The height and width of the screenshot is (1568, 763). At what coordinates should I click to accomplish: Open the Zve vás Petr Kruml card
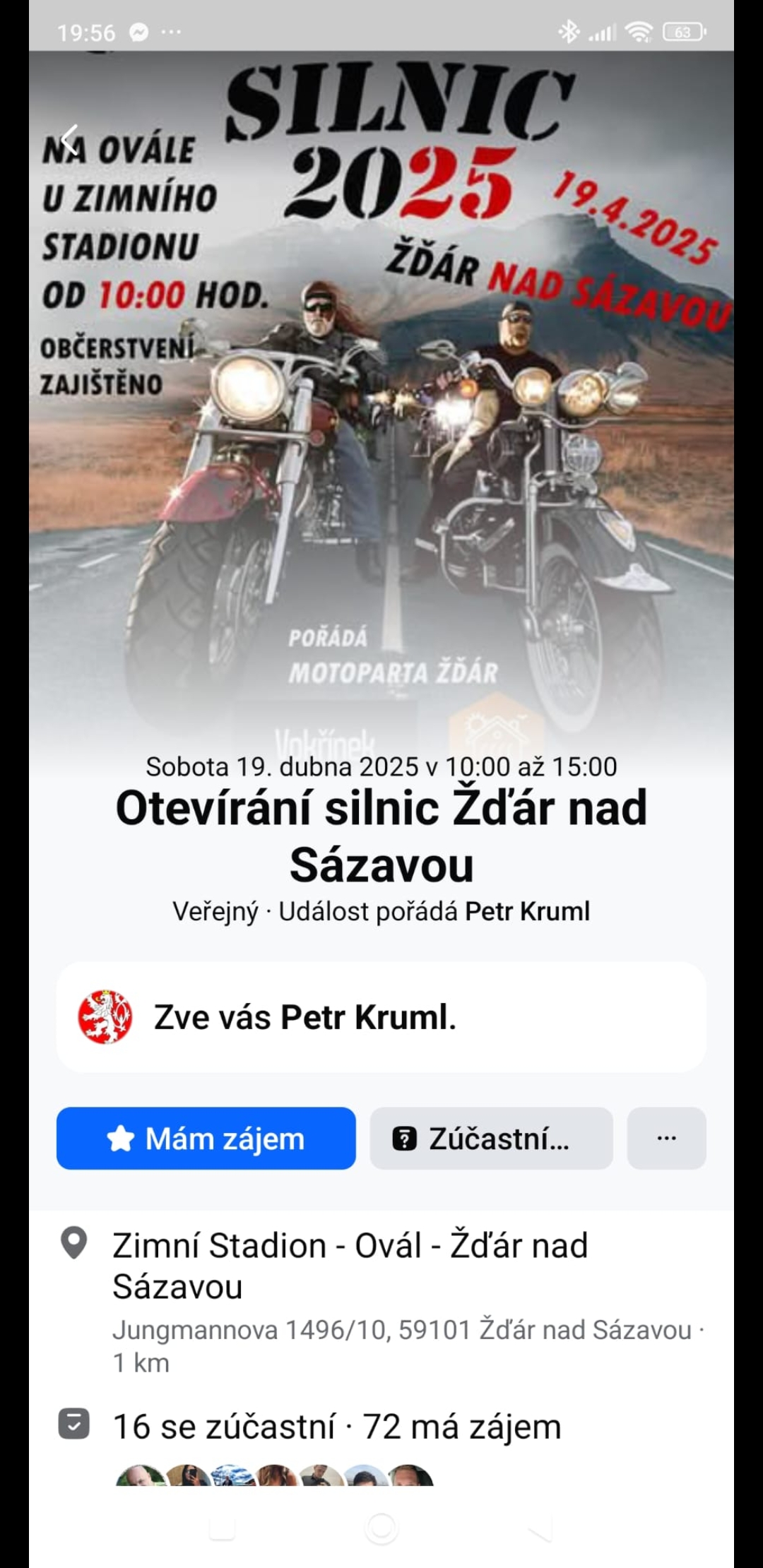[x=381, y=1017]
